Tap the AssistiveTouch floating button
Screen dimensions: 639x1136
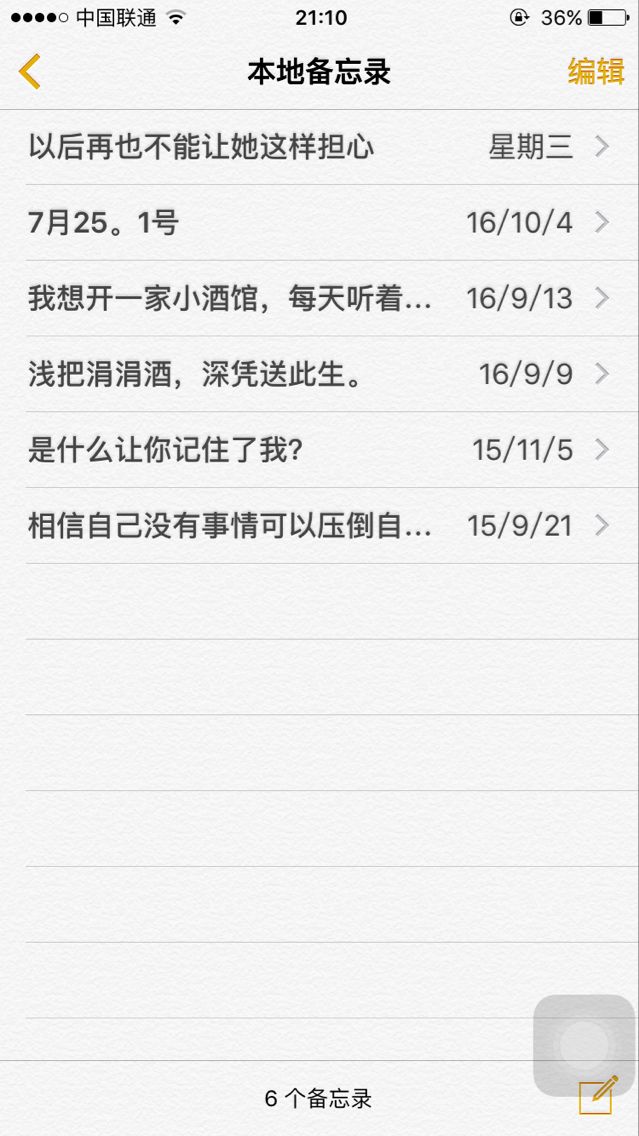click(x=584, y=1045)
